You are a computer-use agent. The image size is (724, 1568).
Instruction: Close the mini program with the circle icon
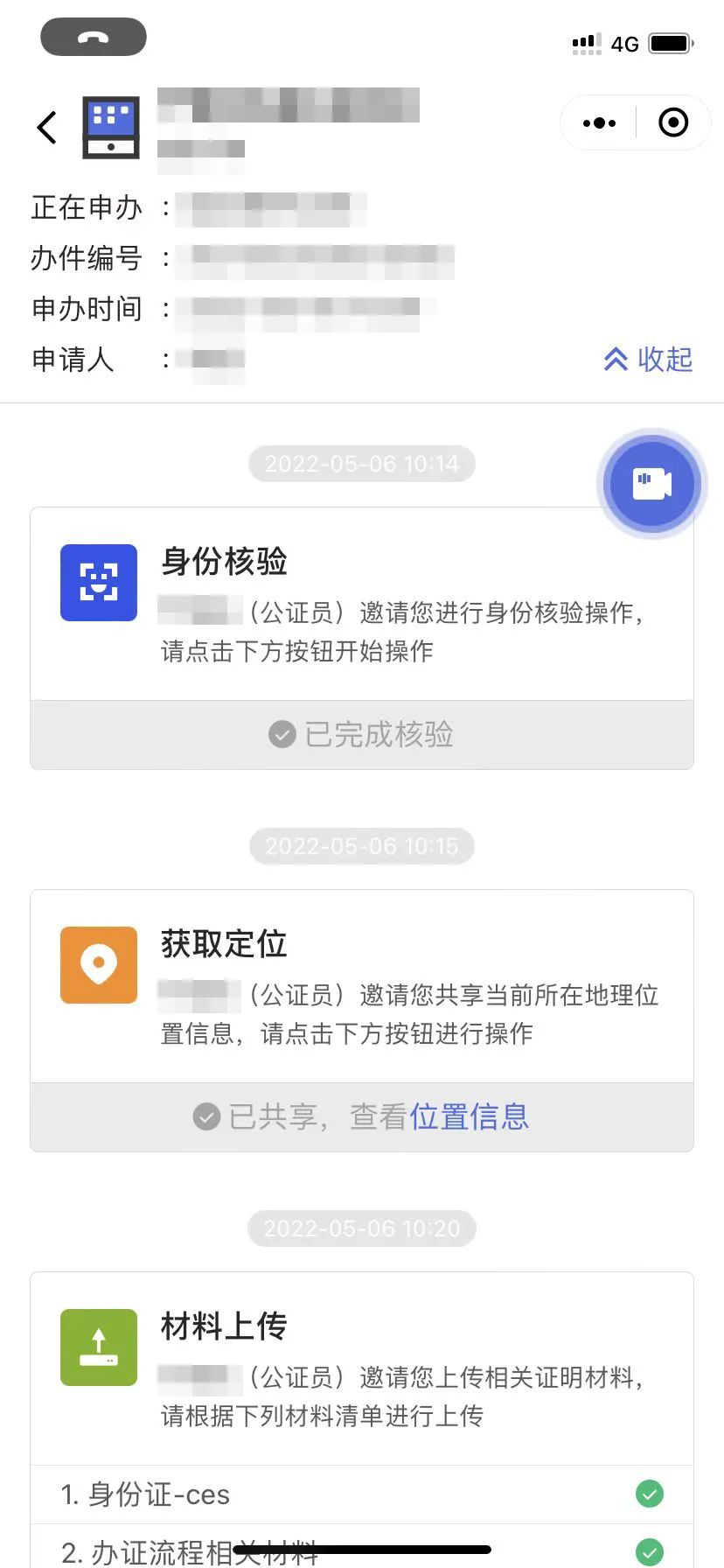click(673, 122)
